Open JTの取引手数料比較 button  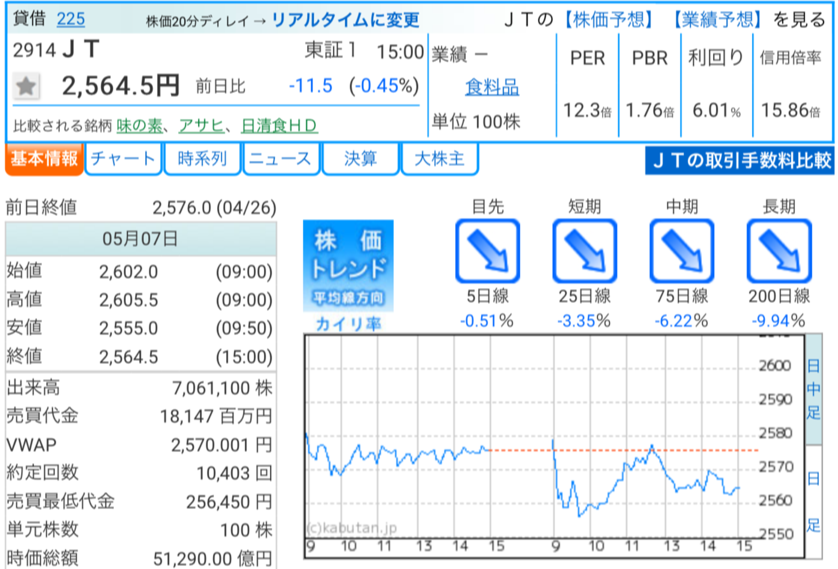point(739,159)
